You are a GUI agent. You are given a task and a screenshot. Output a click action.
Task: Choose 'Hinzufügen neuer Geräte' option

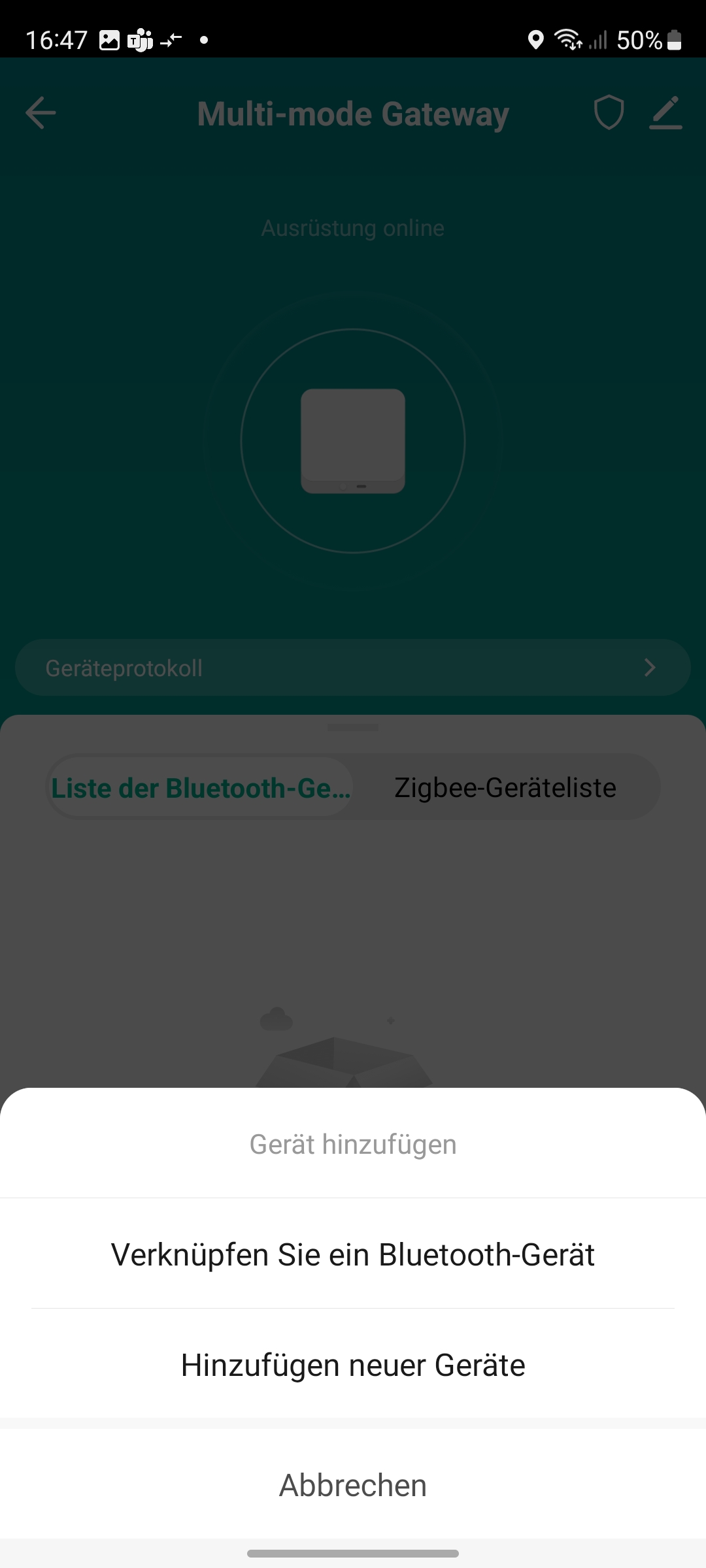(x=353, y=1365)
